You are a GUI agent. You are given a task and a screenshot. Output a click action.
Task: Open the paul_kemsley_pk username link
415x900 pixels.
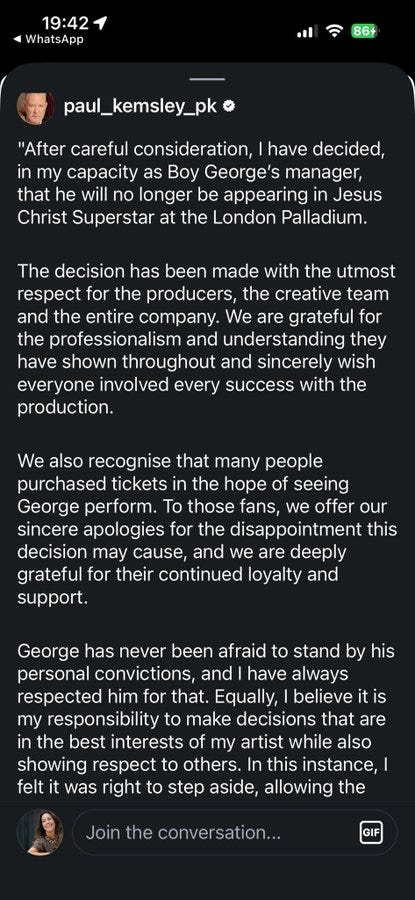pos(140,107)
